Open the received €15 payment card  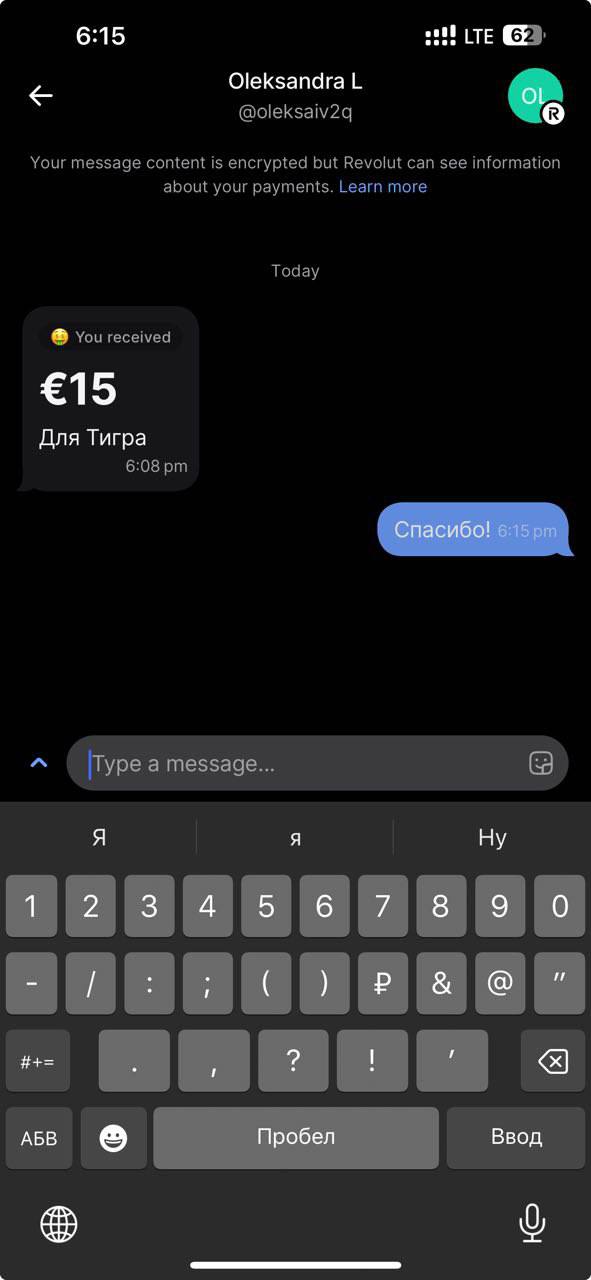pos(110,399)
